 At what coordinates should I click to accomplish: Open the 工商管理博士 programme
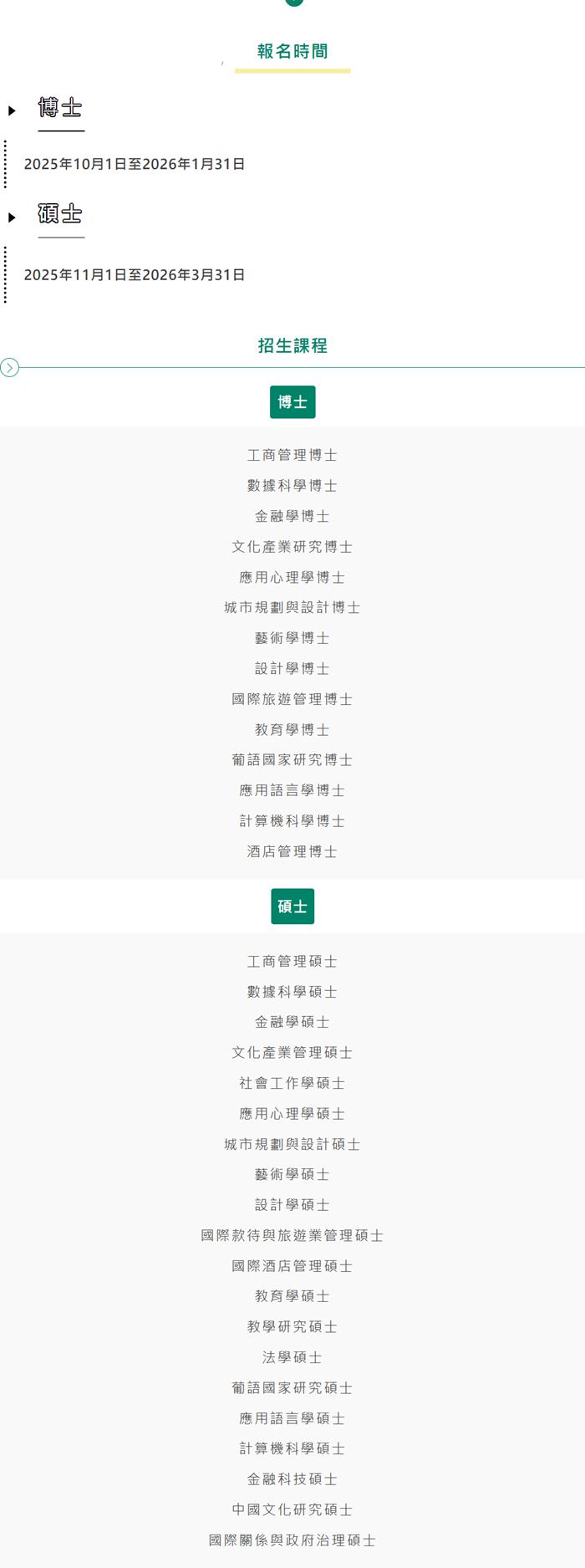[292, 456]
